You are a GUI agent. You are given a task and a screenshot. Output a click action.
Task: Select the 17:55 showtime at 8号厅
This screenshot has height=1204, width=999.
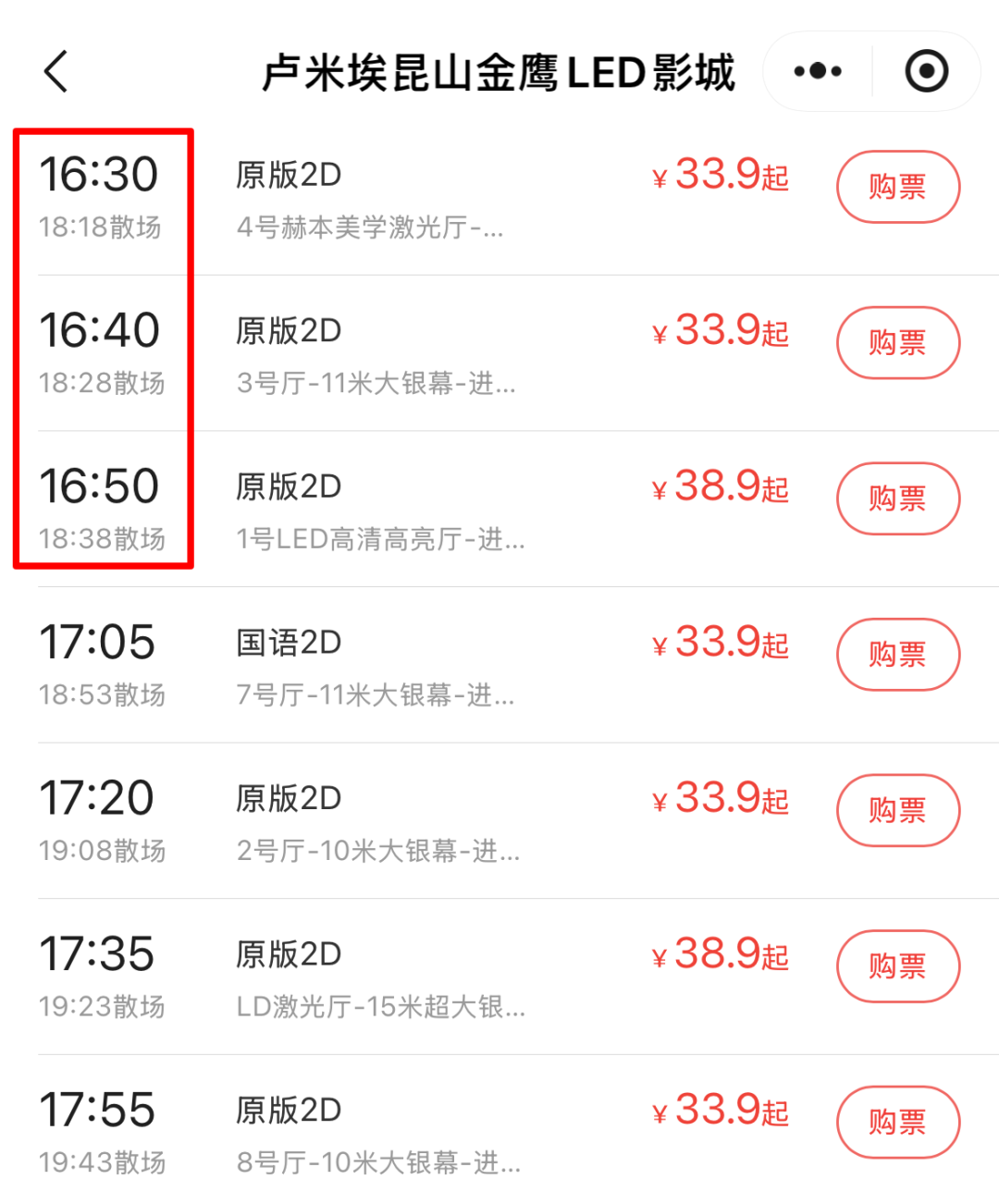pyautogui.click(x=99, y=1107)
